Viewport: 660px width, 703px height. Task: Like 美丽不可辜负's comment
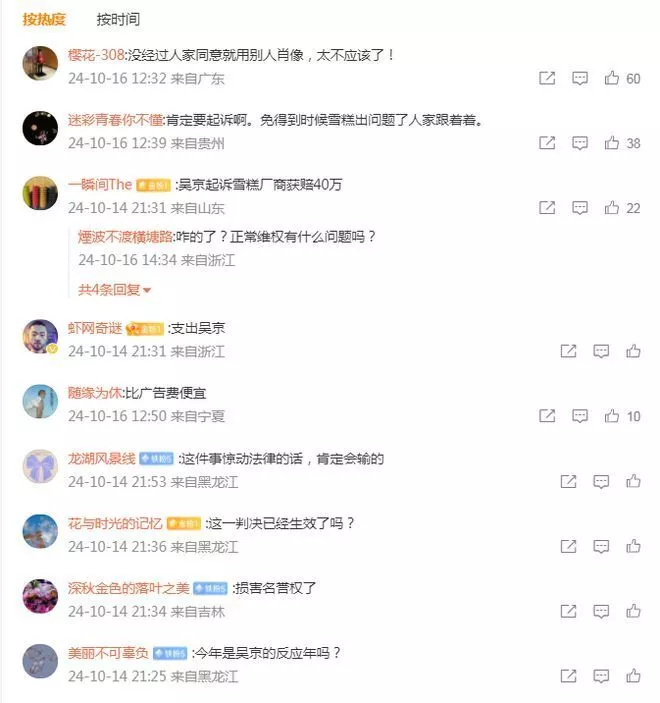click(633, 676)
